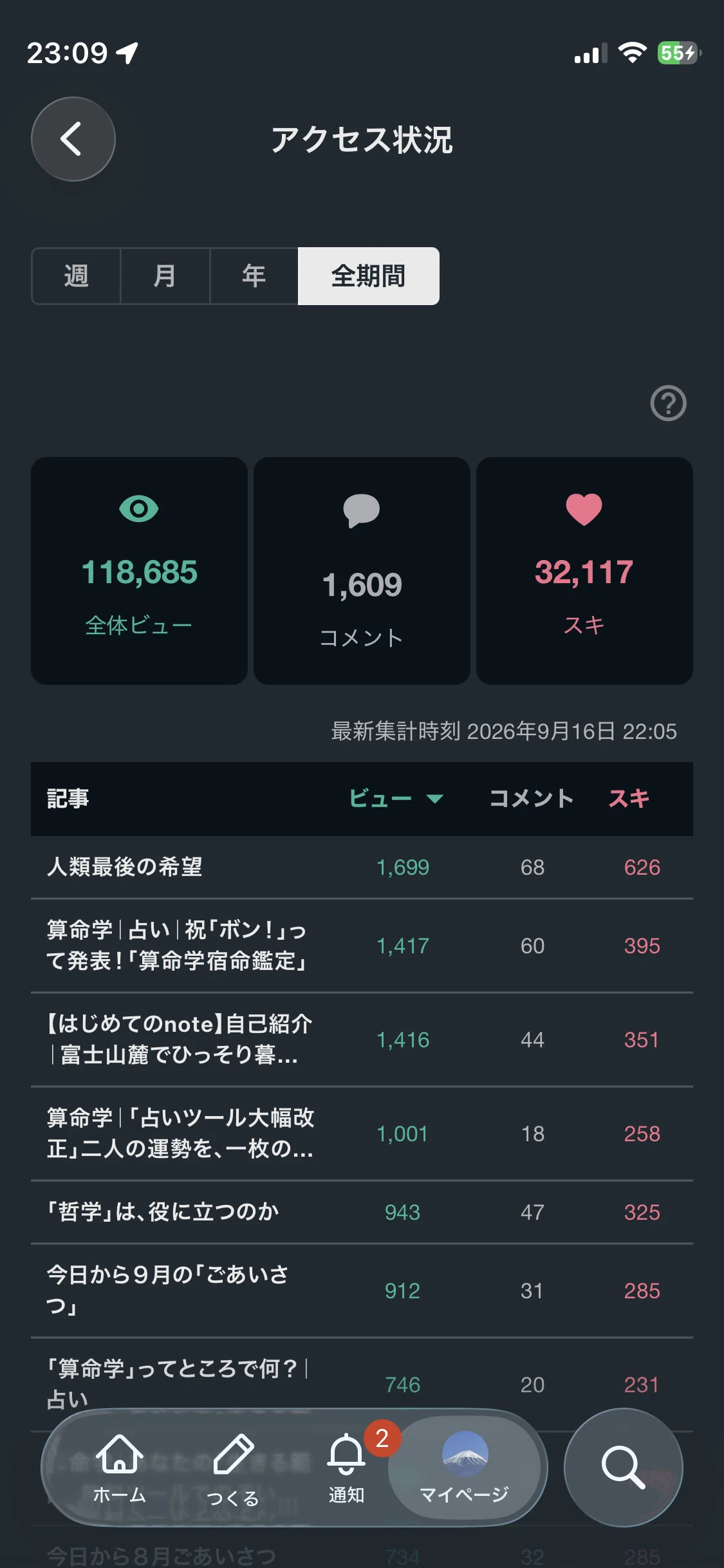The width and height of the screenshot is (724, 1568).
Task: Open the help question mark icon
Action: point(668,404)
